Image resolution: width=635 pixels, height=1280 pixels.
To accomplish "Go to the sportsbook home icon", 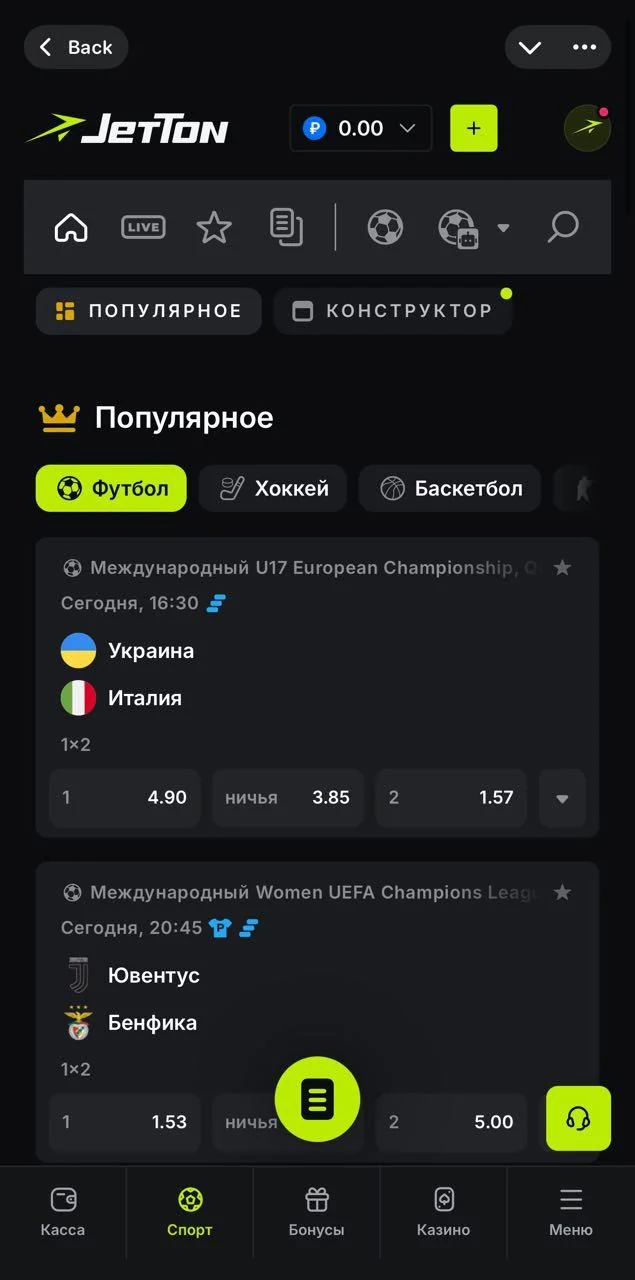I will (x=71, y=228).
